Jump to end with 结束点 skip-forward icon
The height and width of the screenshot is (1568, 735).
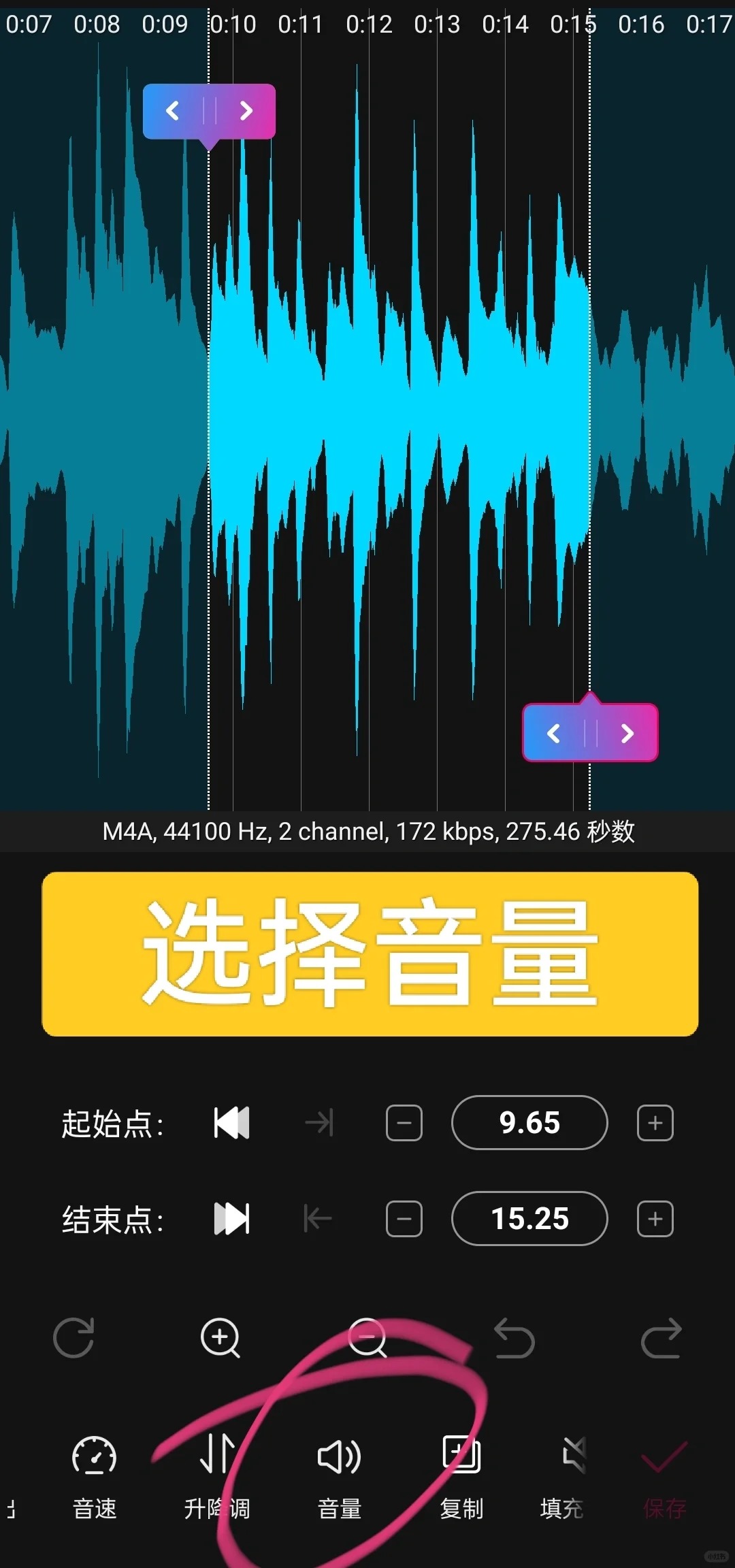tap(232, 1218)
